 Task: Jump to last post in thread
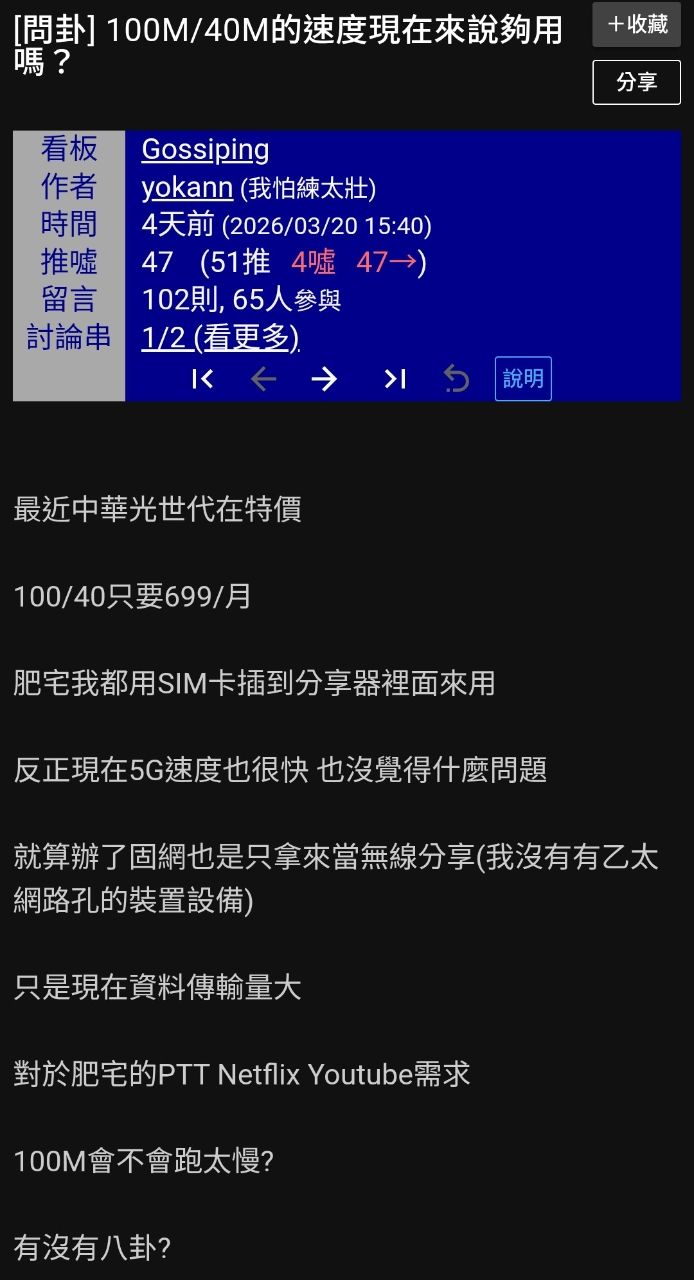click(x=395, y=379)
